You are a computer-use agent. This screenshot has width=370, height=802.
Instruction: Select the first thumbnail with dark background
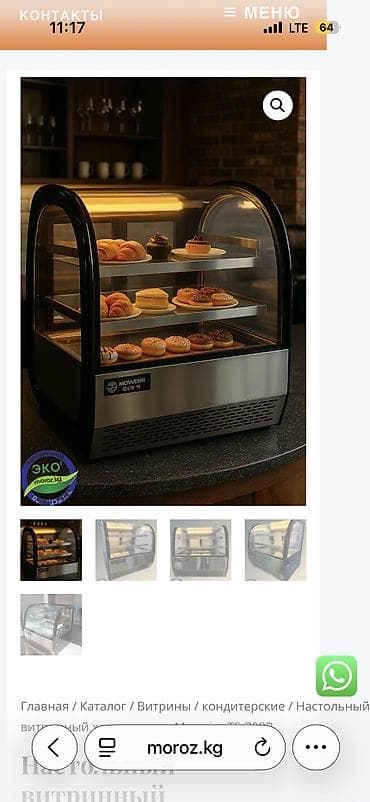(x=51, y=550)
